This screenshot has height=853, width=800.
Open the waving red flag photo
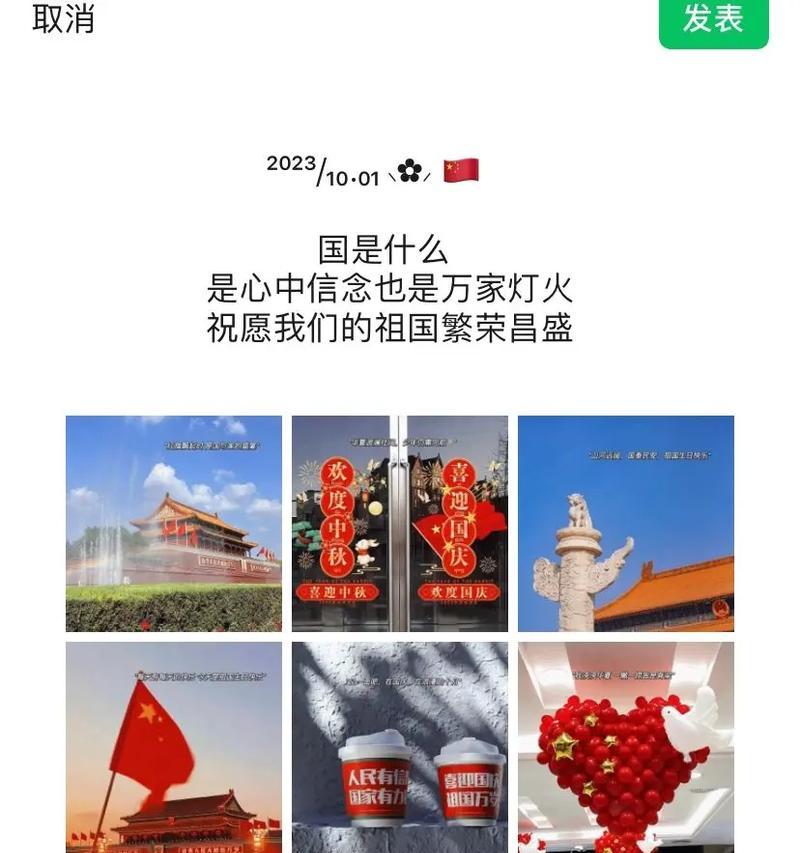[x=173, y=746]
